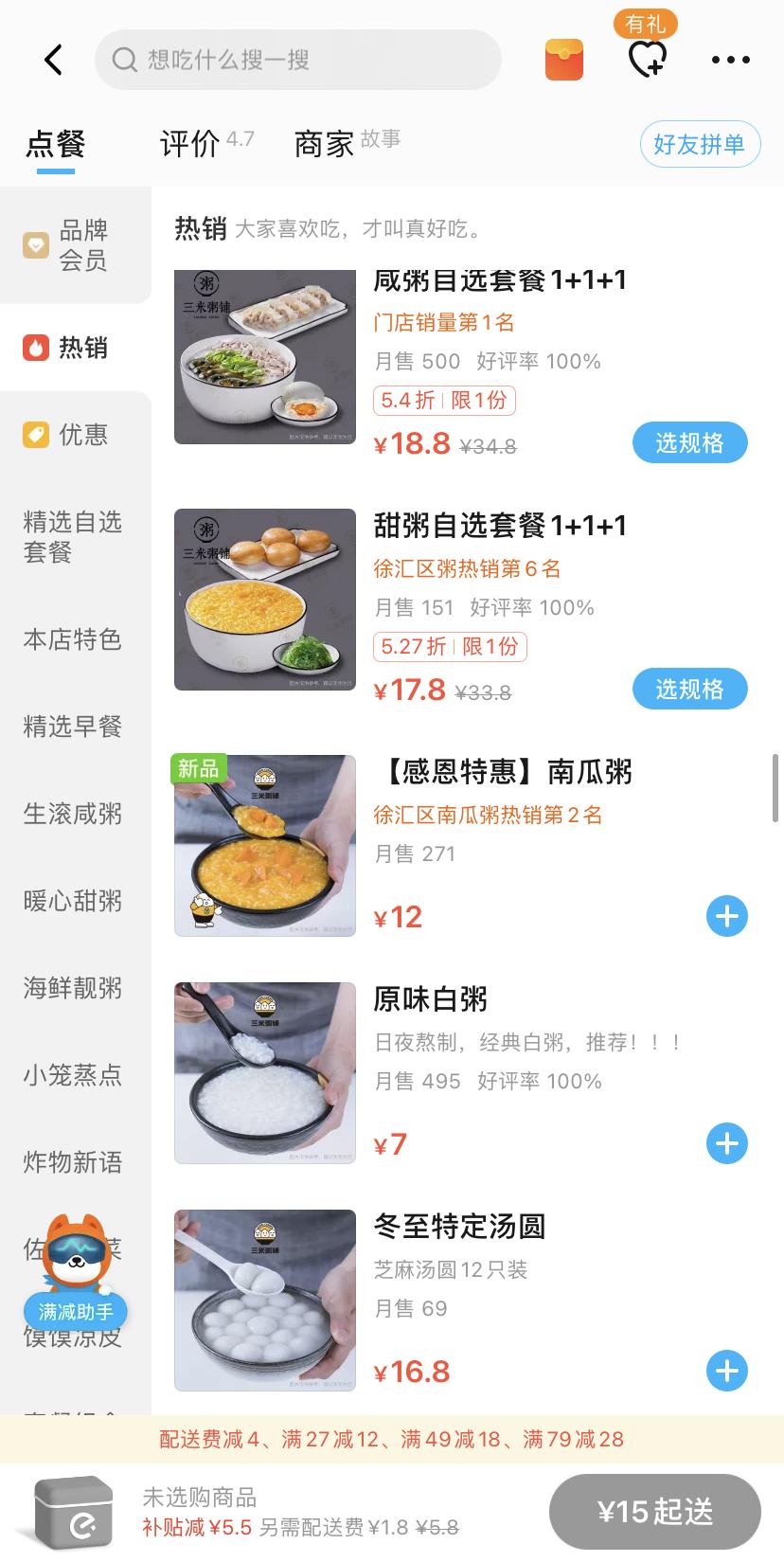Image resolution: width=784 pixels, height=1562 pixels.
Task: Expand options for 咸粥自选套餐 via 选规格
Action: tap(689, 442)
